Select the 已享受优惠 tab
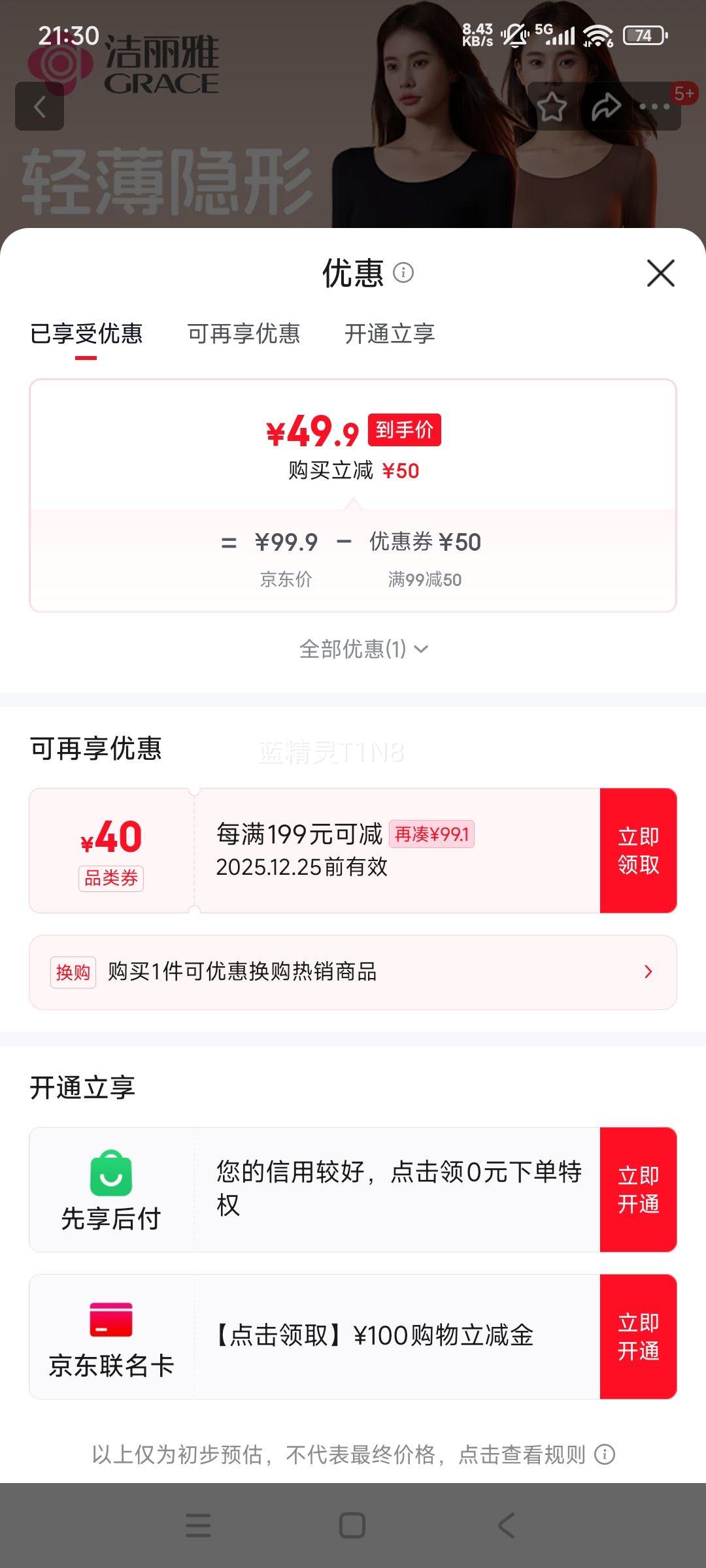The height and width of the screenshot is (1568, 706). pyautogui.click(x=88, y=334)
